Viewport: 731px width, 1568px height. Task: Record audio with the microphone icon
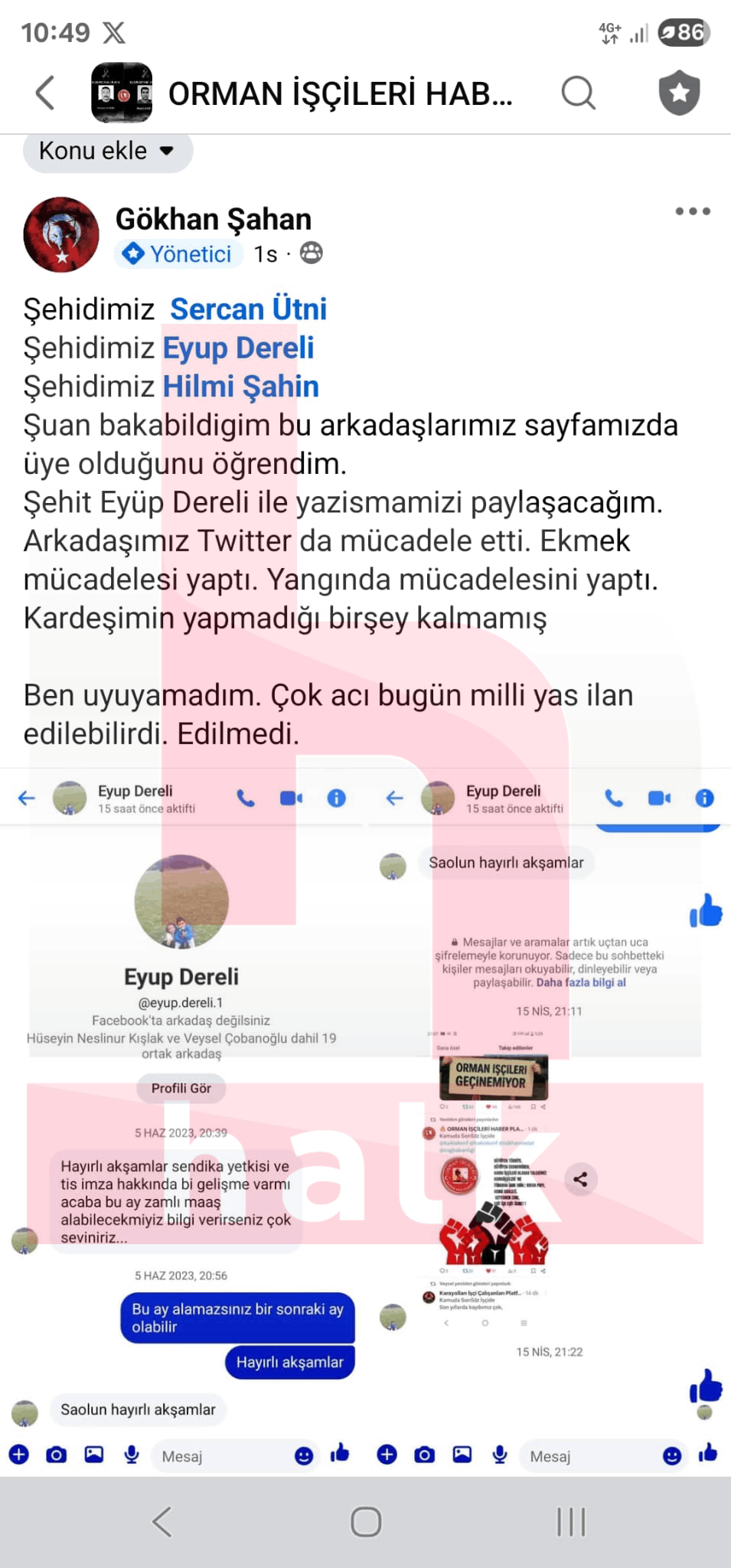pyautogui.click(x=130, y=1455)
